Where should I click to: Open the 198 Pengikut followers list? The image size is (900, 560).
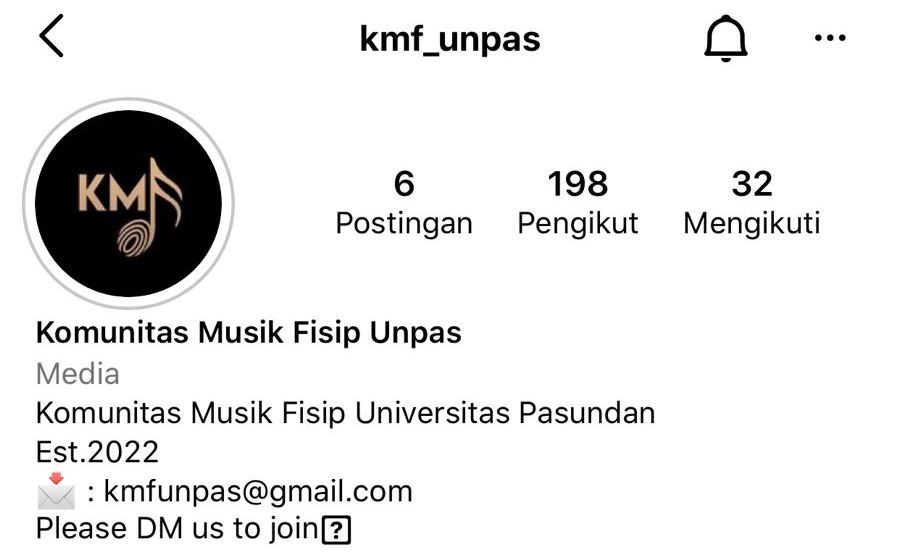[577, 203]
